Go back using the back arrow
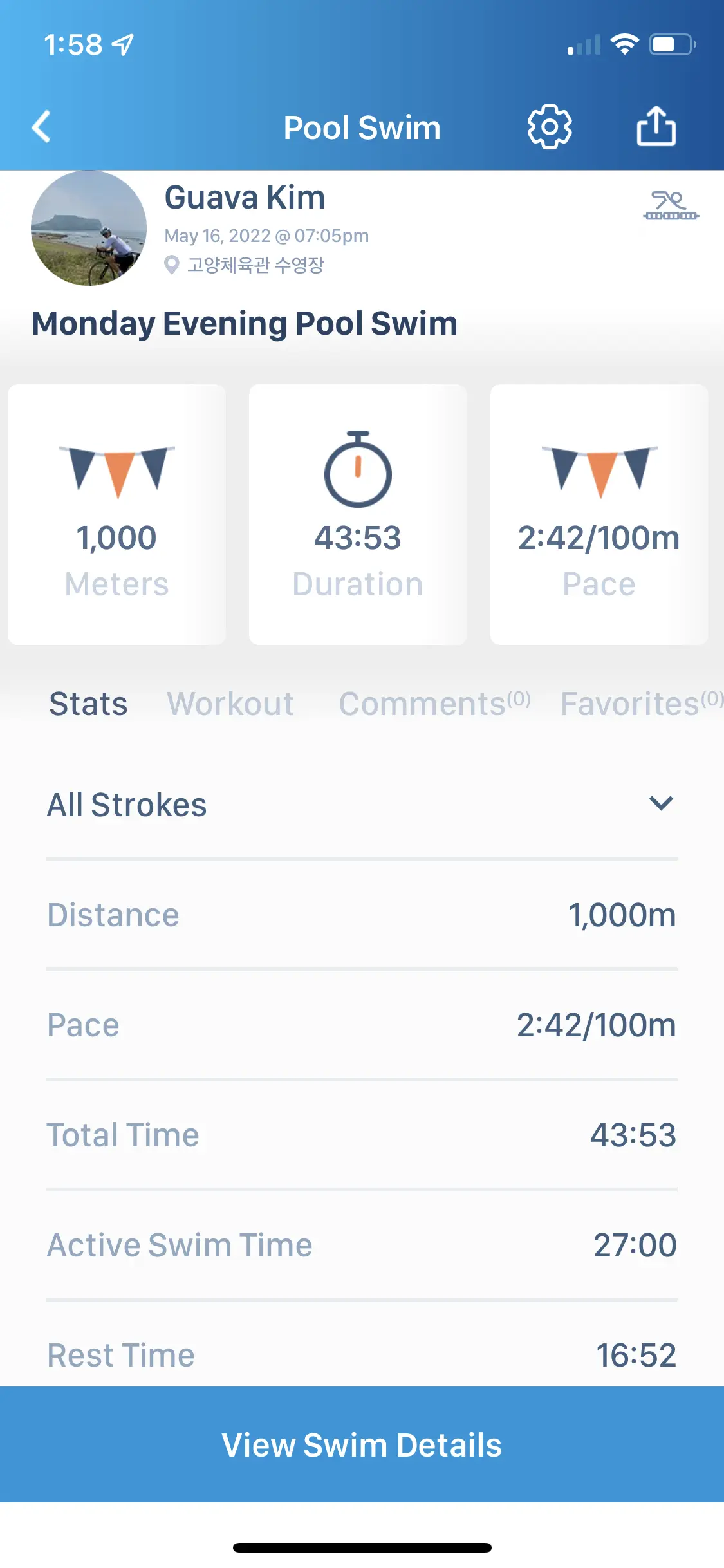Screen dimensions: 724x1568 click(x=41, y=127)
